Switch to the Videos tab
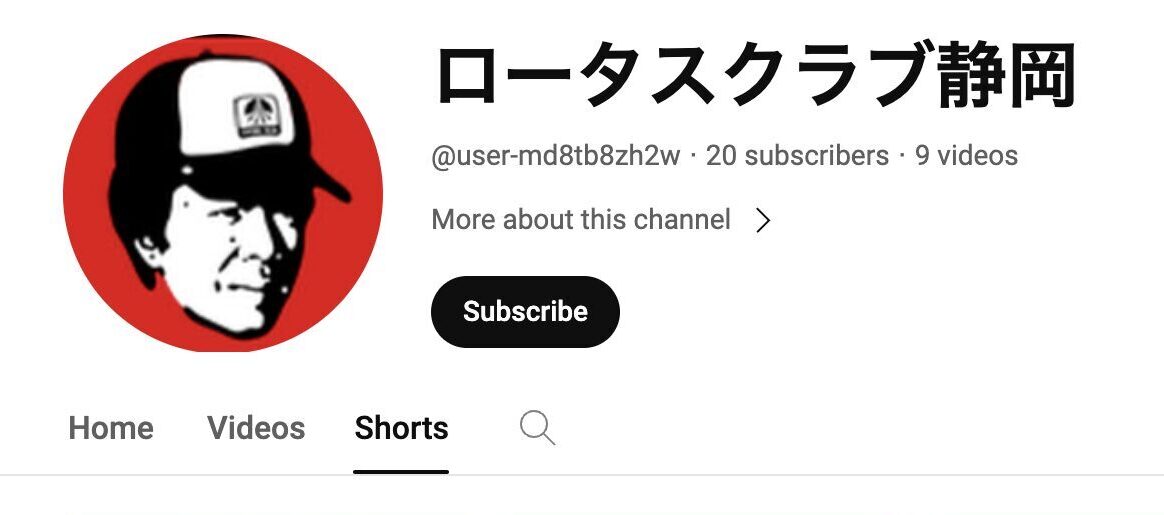Image resolution: width=1164 pixels, height=515 pixels. coord(256,429)
